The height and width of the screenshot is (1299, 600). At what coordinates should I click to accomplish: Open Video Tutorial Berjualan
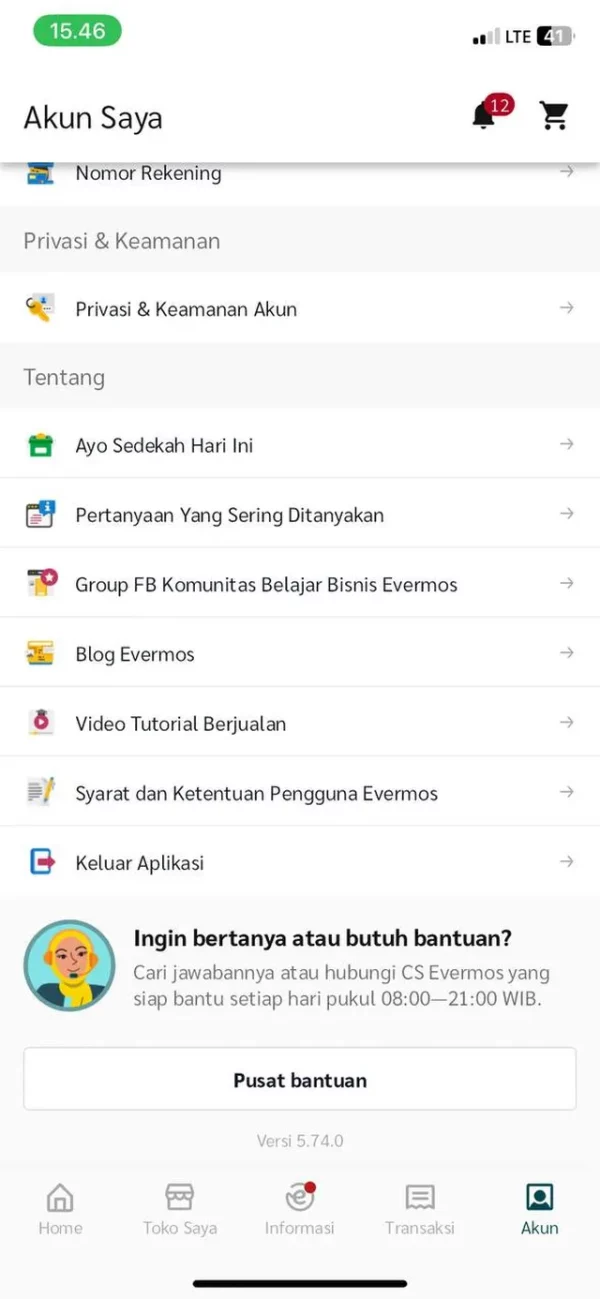coord(300,723)
